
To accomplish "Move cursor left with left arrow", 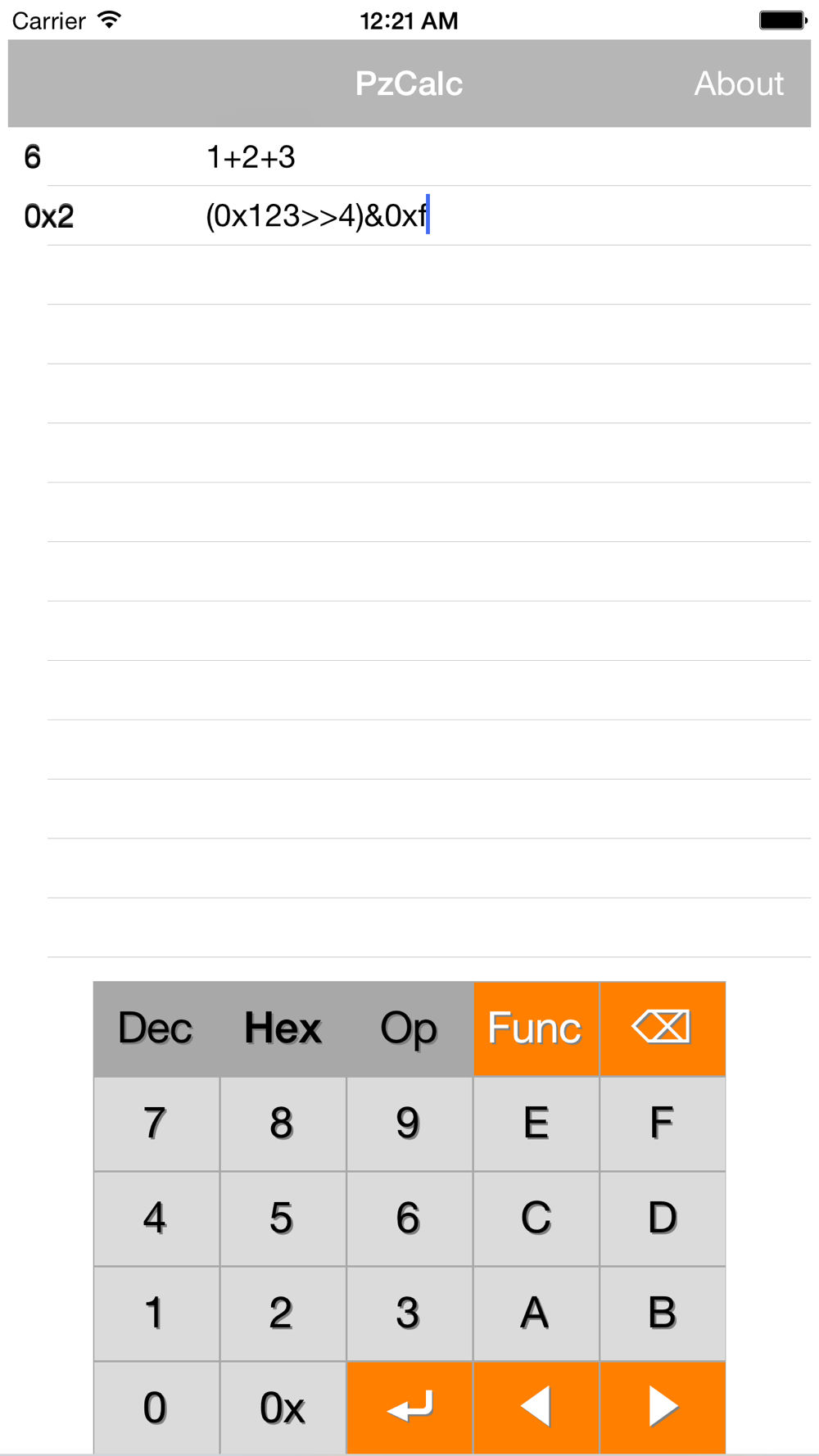I will coord(536,1409).
